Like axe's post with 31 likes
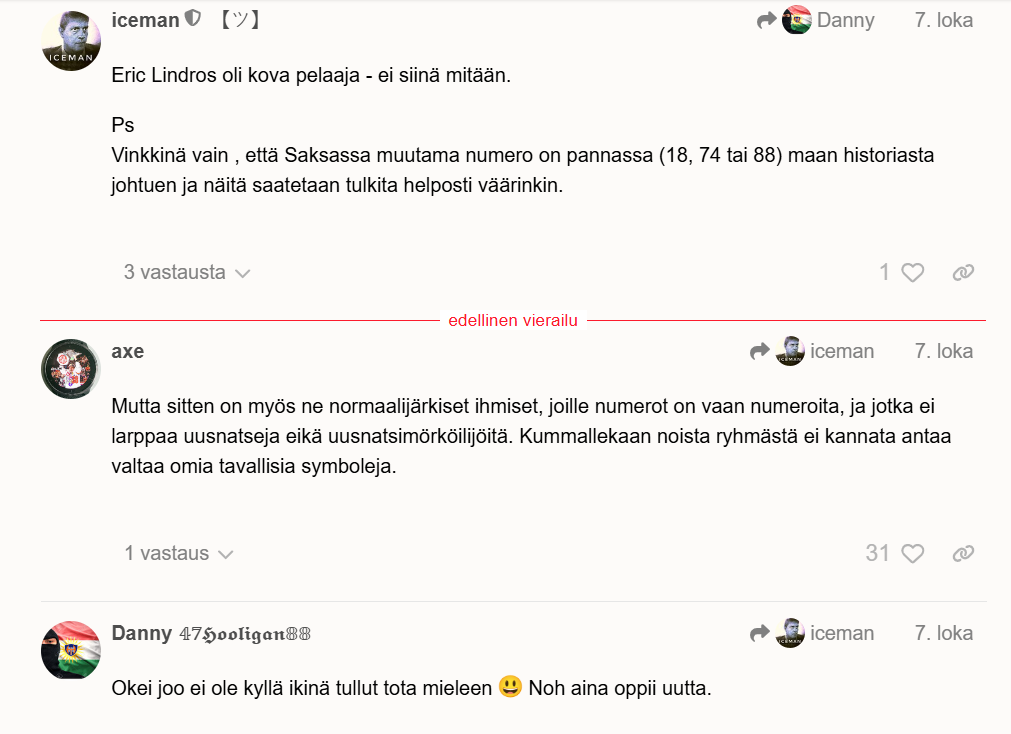 pos(912,553)
